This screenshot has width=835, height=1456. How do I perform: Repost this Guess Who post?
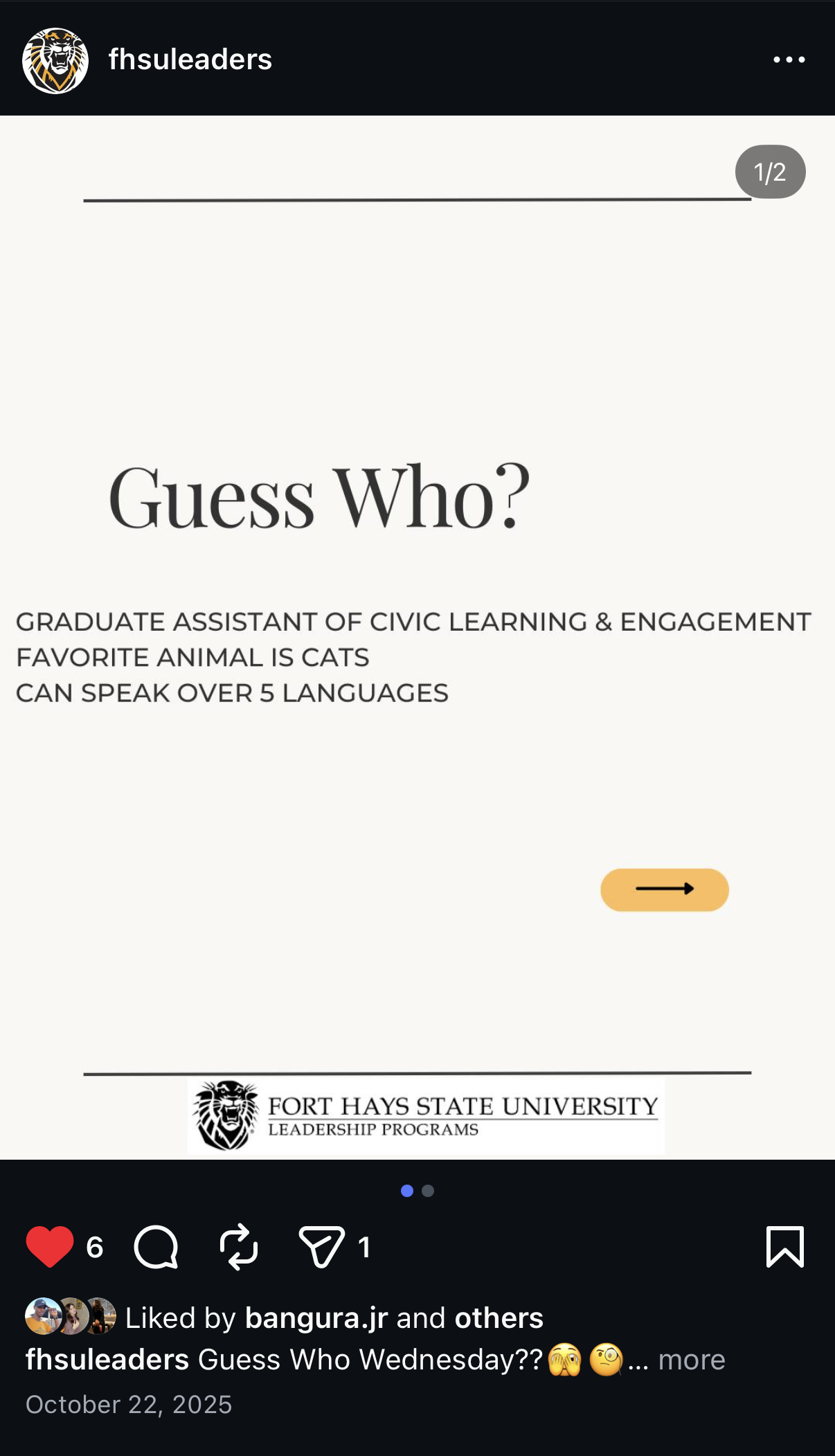[x=239, y=1246]
